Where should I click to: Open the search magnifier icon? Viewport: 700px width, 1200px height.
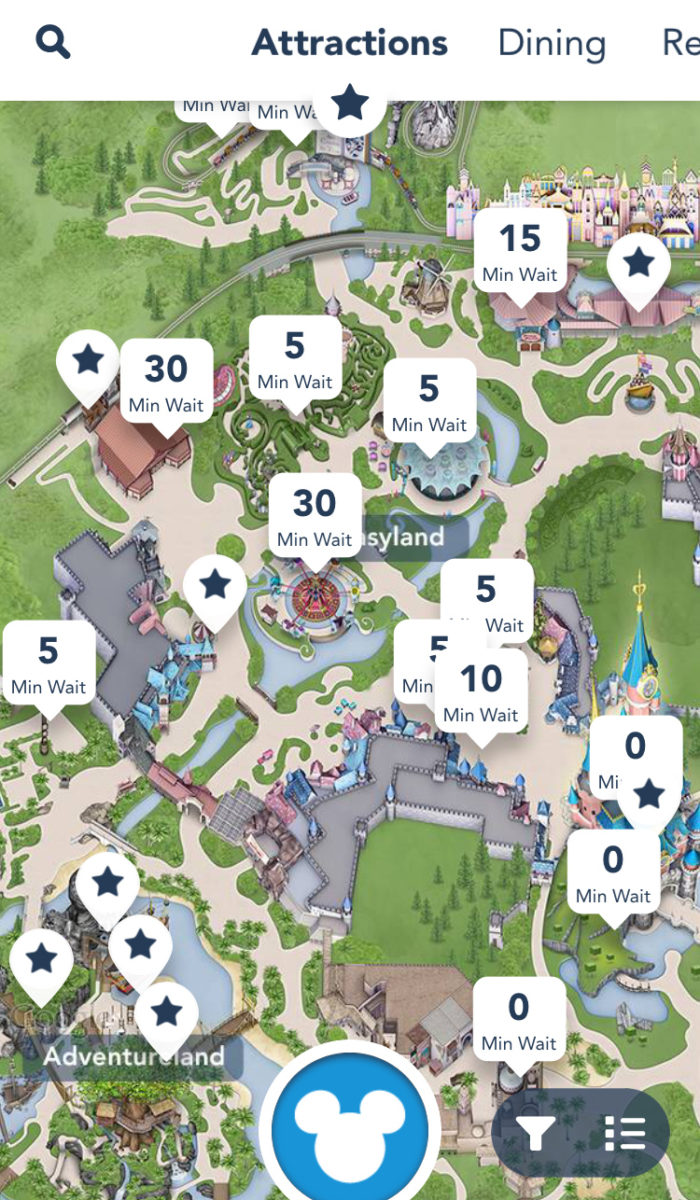52,42
